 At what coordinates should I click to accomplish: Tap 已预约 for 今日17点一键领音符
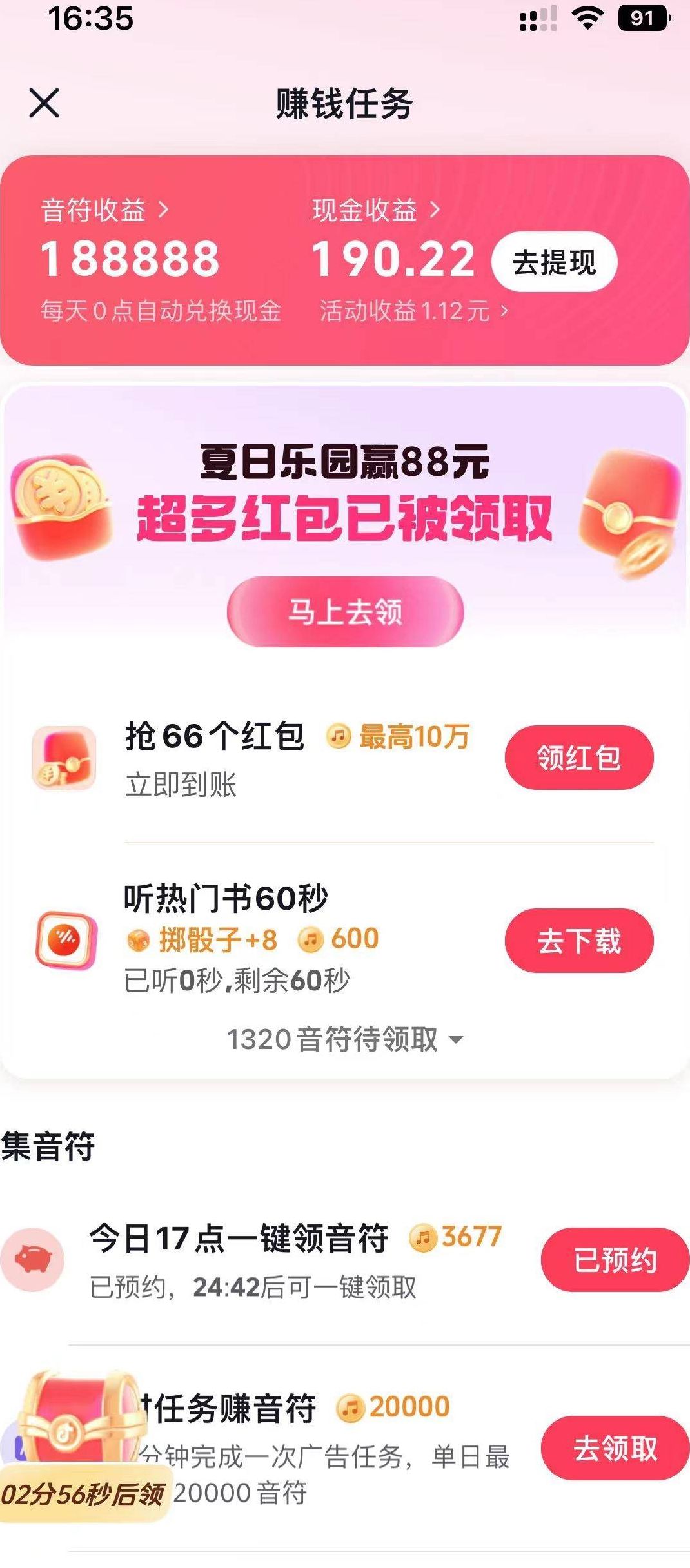click(x=615, y=1259)
